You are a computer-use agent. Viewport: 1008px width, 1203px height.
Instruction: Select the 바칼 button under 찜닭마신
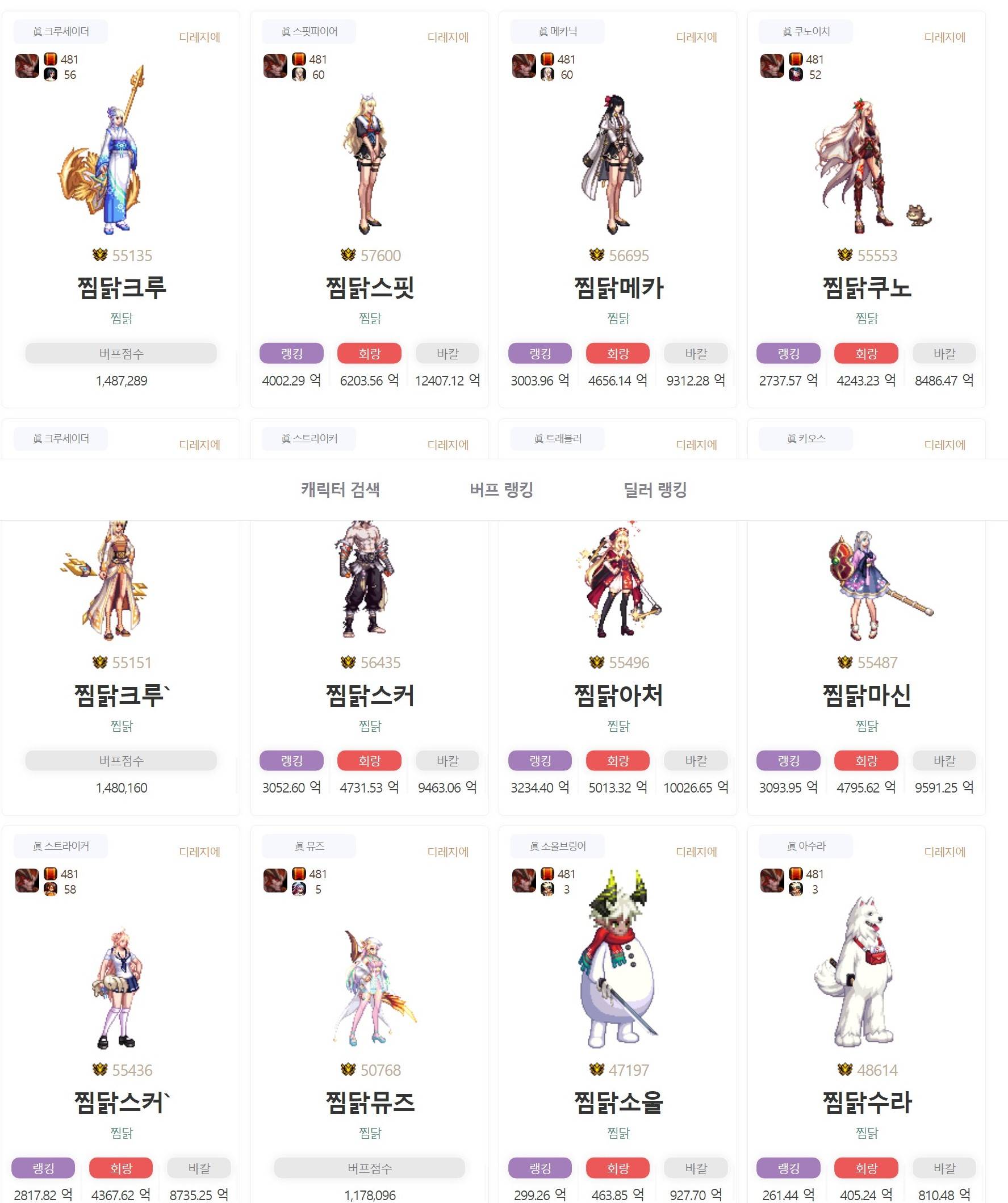(944, 761)
